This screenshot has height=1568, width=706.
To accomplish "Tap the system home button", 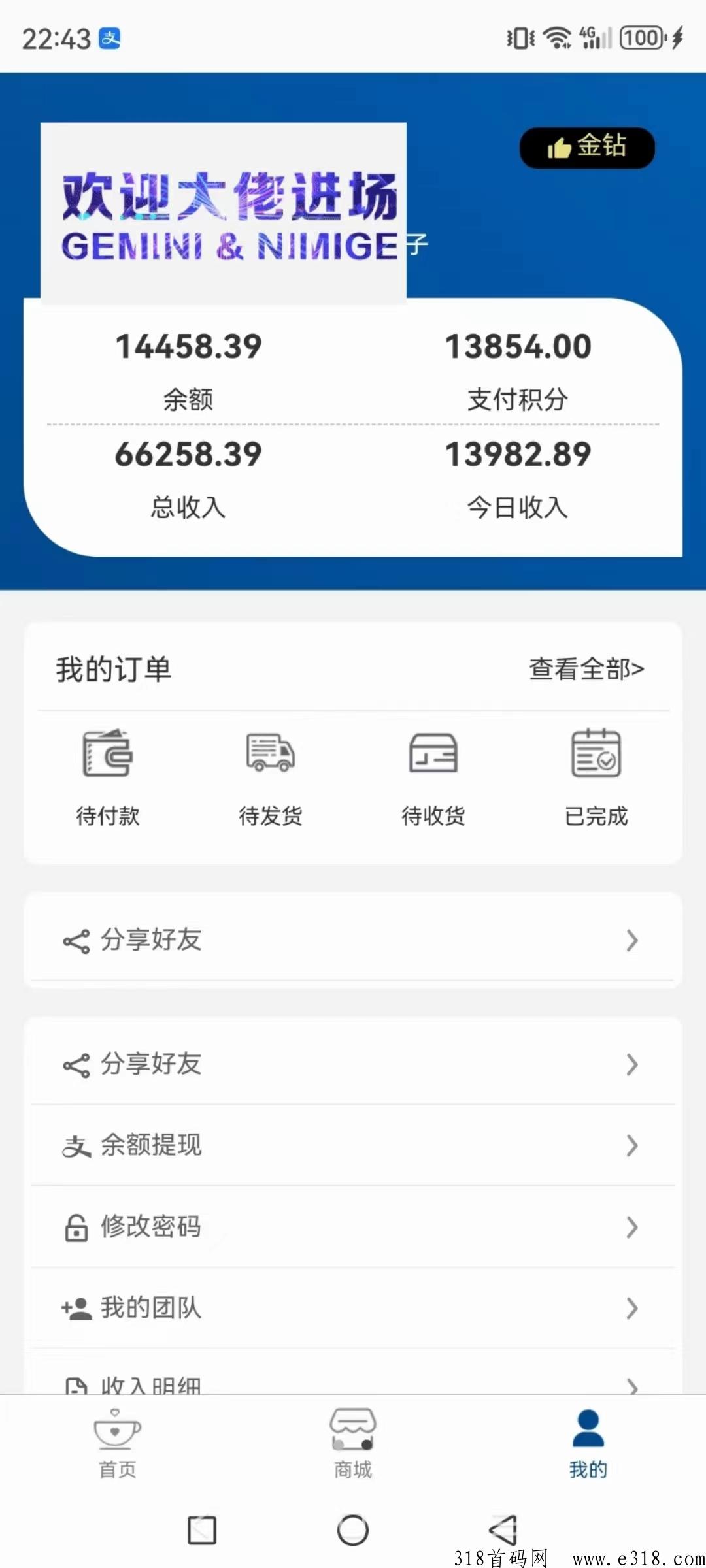I will tap(353, 1530).
